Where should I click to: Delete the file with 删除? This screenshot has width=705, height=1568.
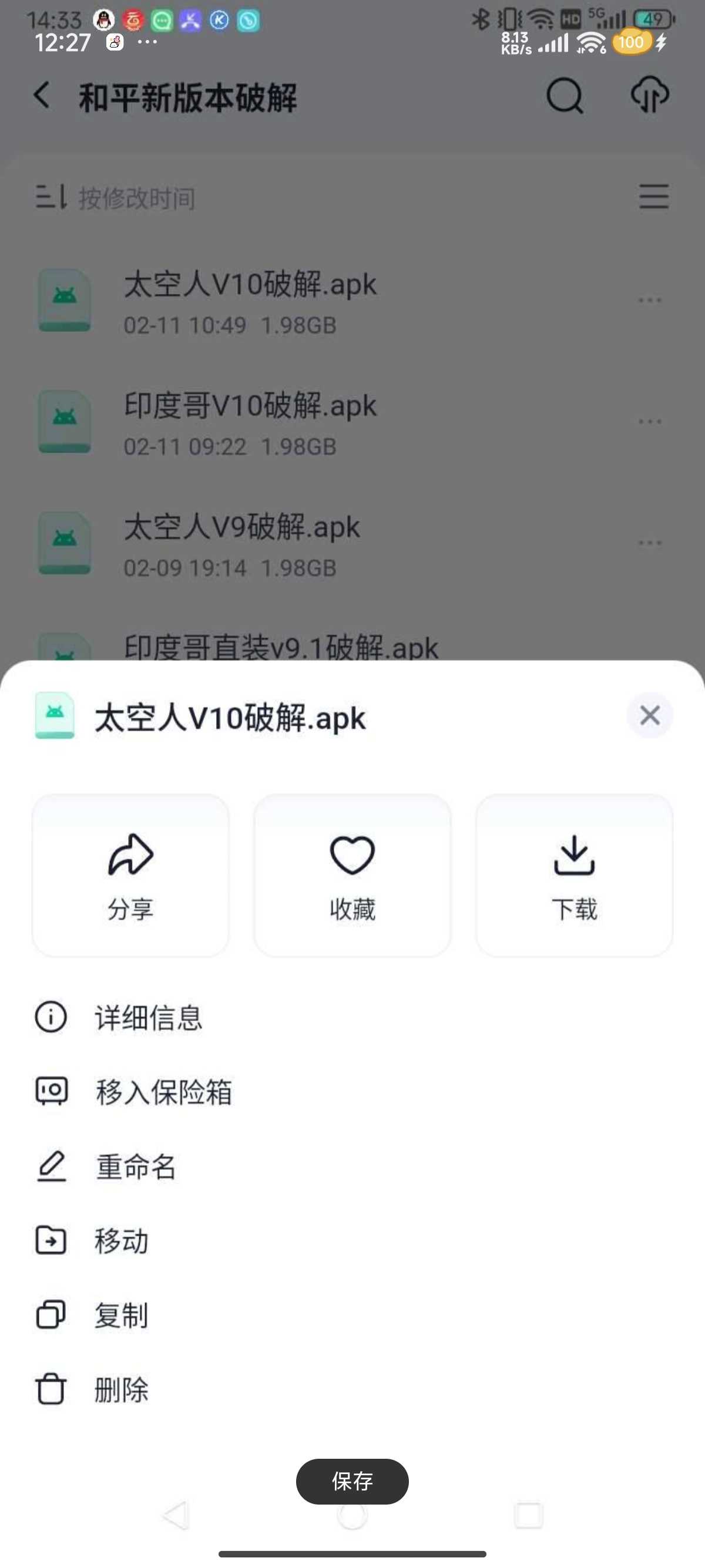352,1389
